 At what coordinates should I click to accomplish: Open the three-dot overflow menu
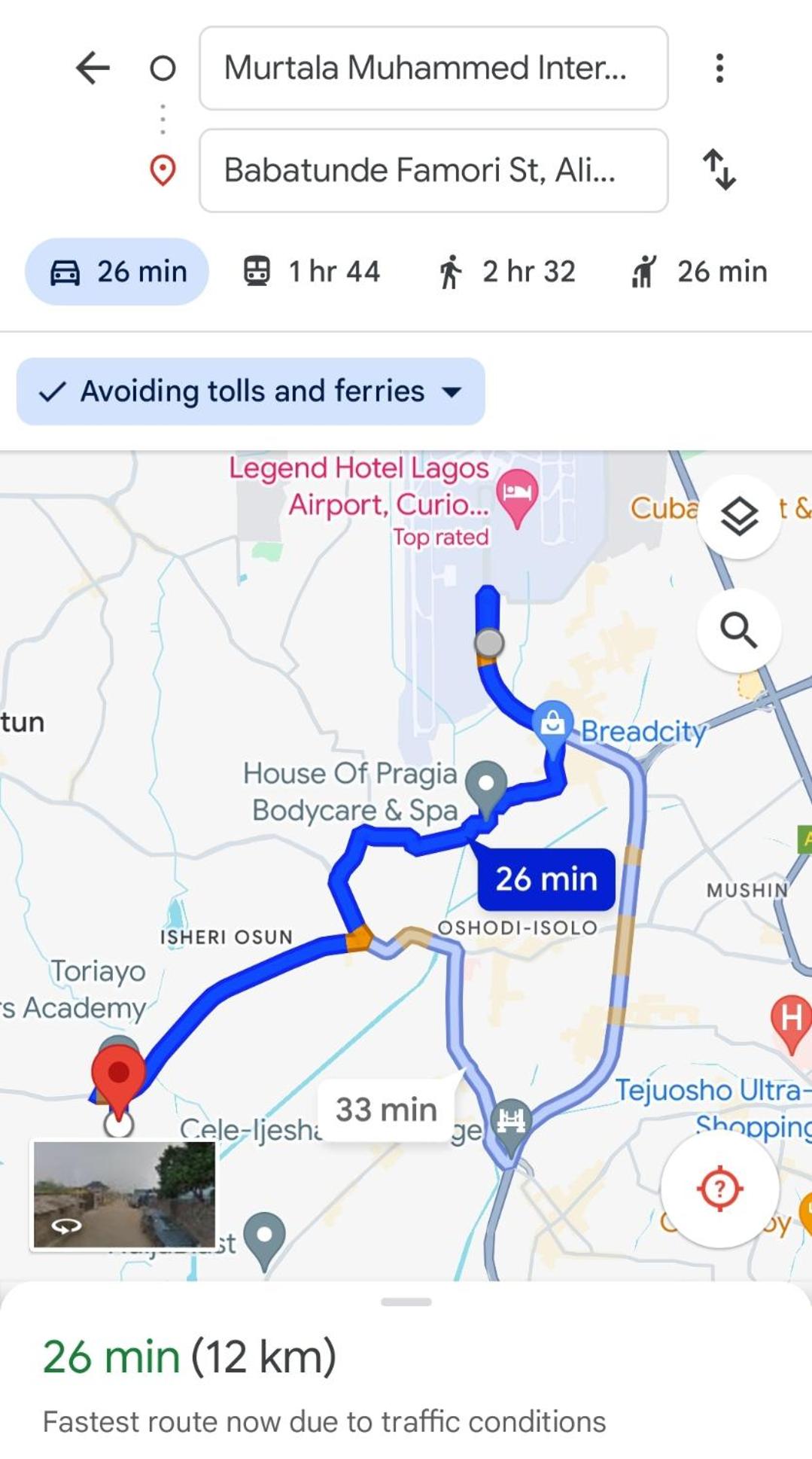[719, 68]
